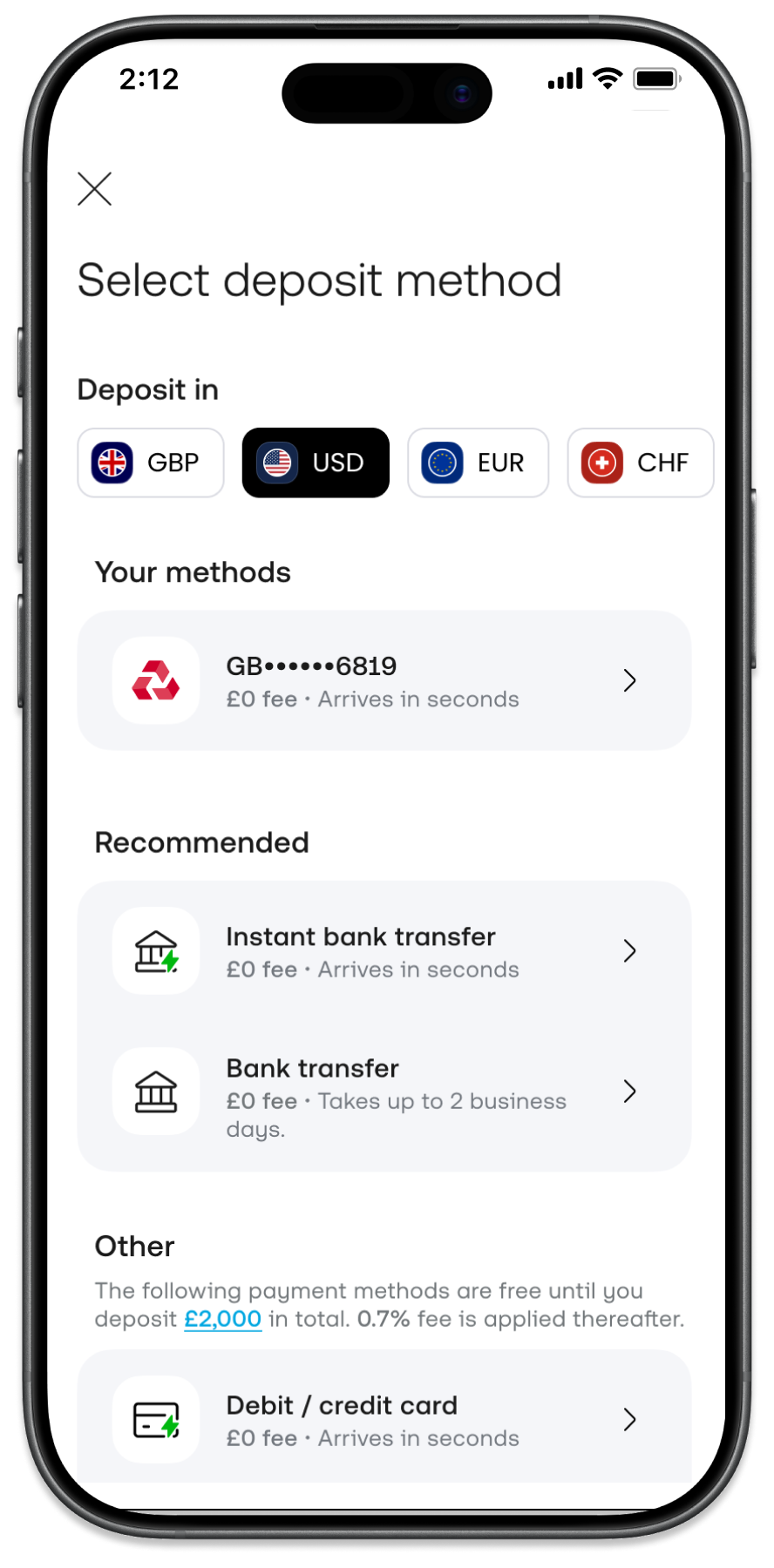Choose CHF as deposit currency

640,463
